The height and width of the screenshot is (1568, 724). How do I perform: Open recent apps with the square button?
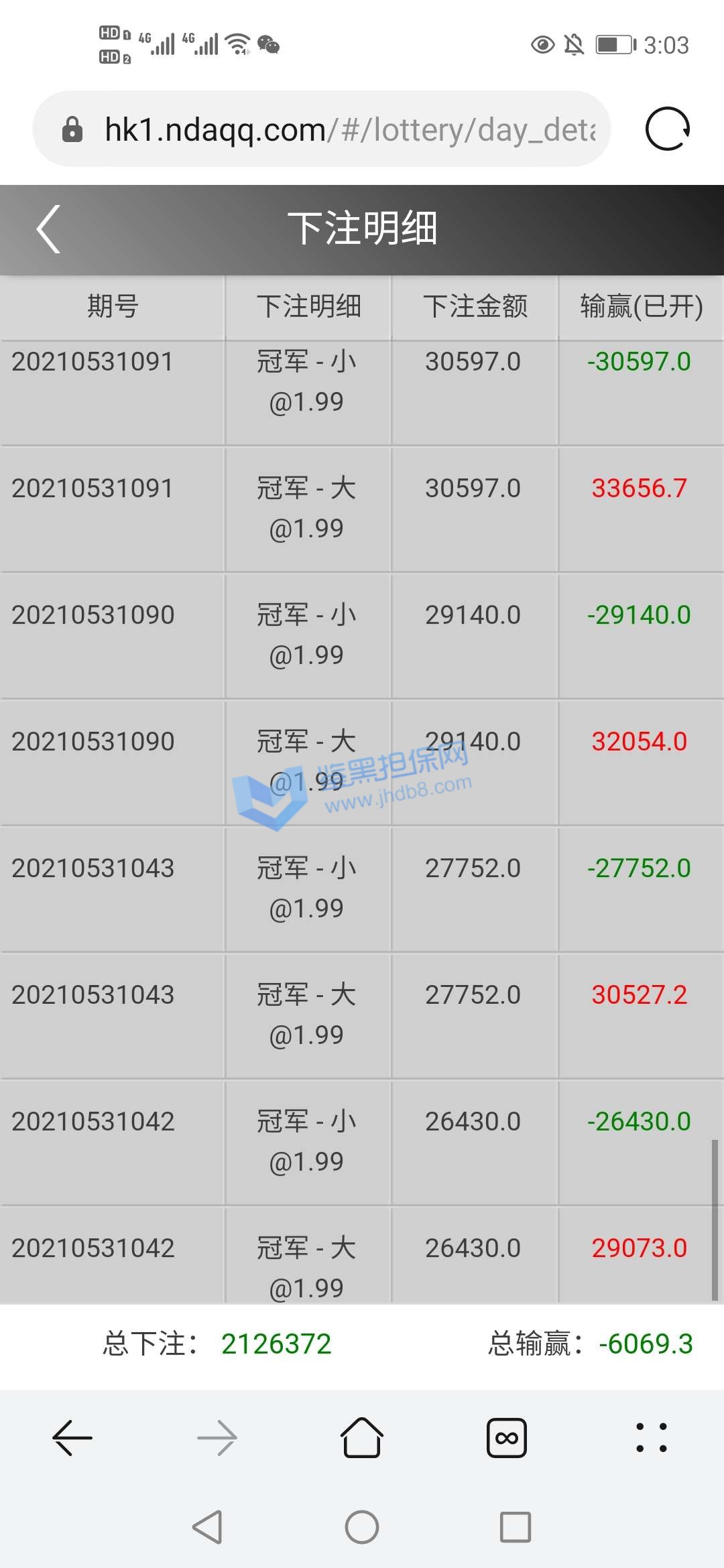pyautogui.click(x=516, y=1527)
